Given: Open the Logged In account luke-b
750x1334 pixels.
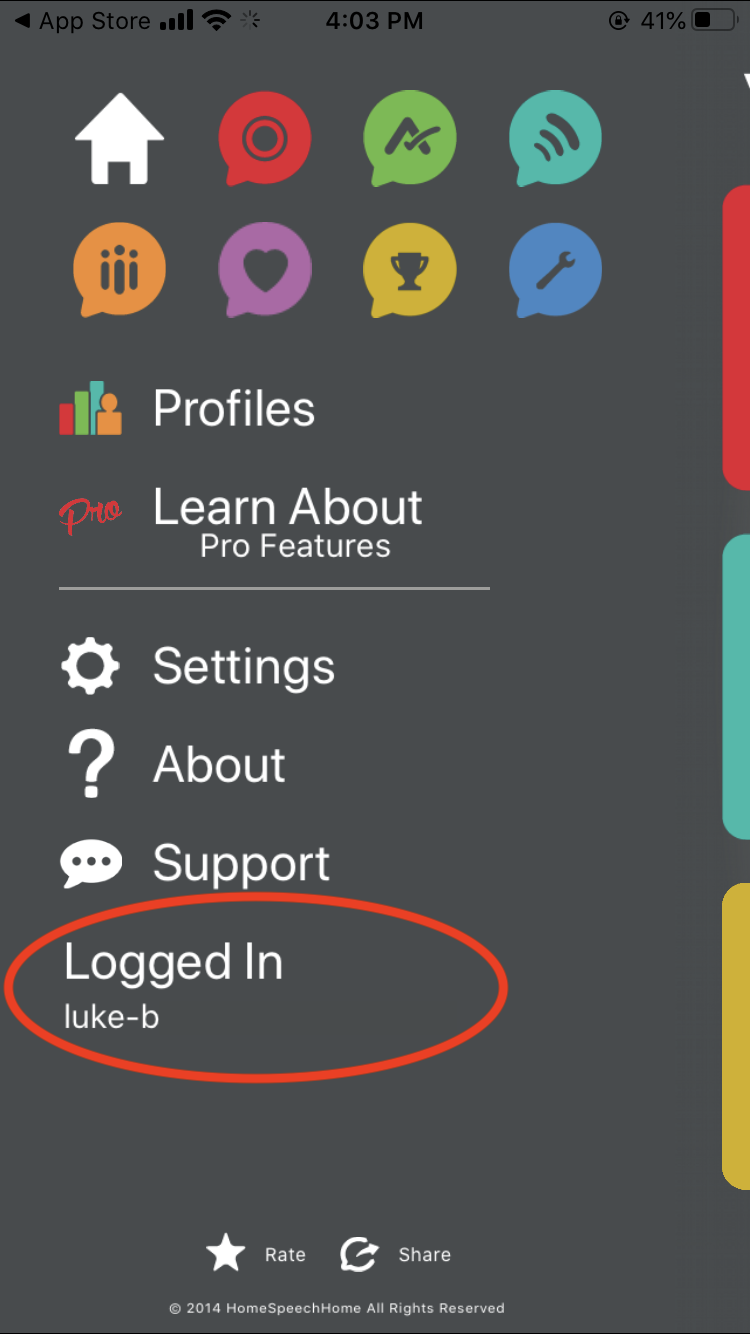Looking at the screenshot, I should click(173, 984).
